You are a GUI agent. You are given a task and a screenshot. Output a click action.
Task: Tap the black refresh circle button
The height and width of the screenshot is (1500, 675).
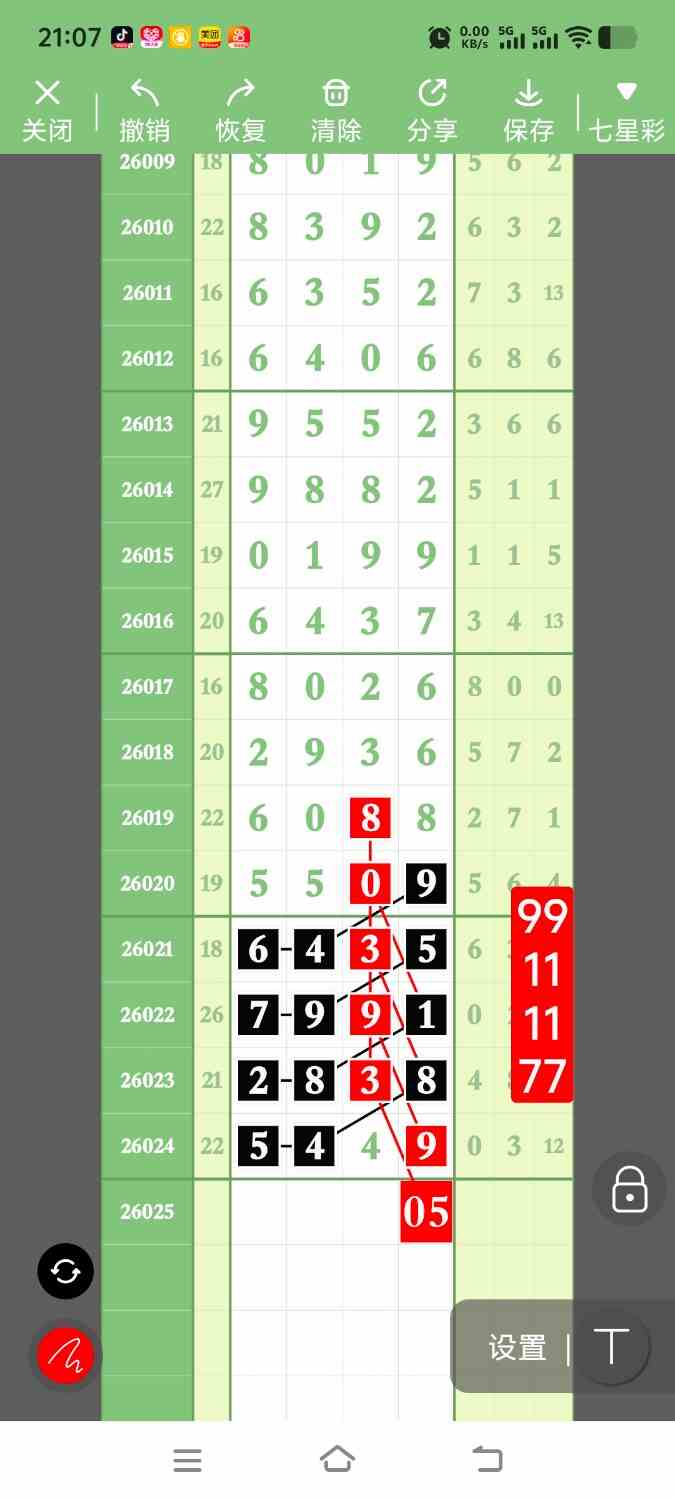coord(65,1271)
